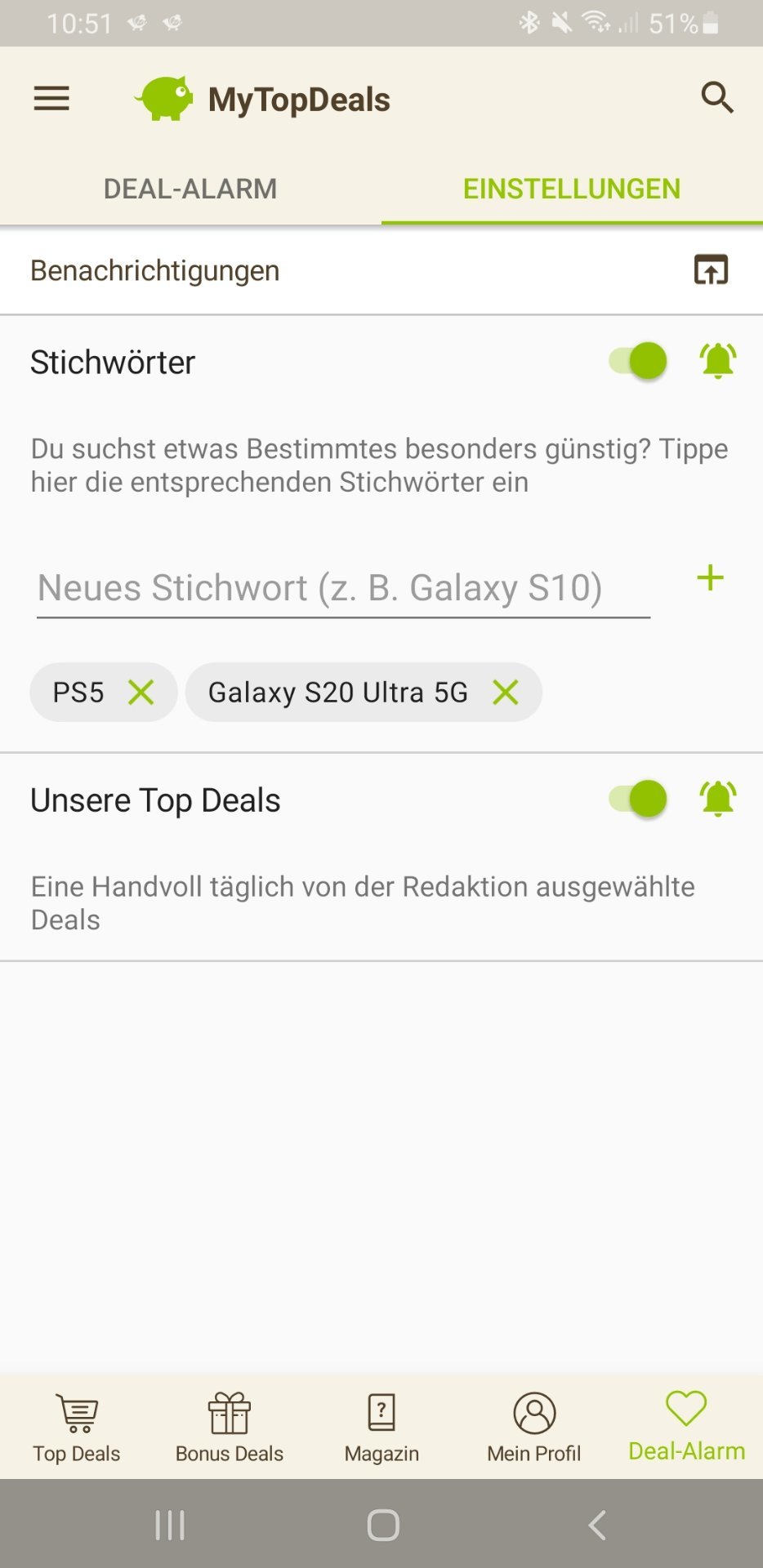The height and width of the screenshot is (1568, 763).
Task: Open the Bonus Deals section
Action: click(230, 1428)
